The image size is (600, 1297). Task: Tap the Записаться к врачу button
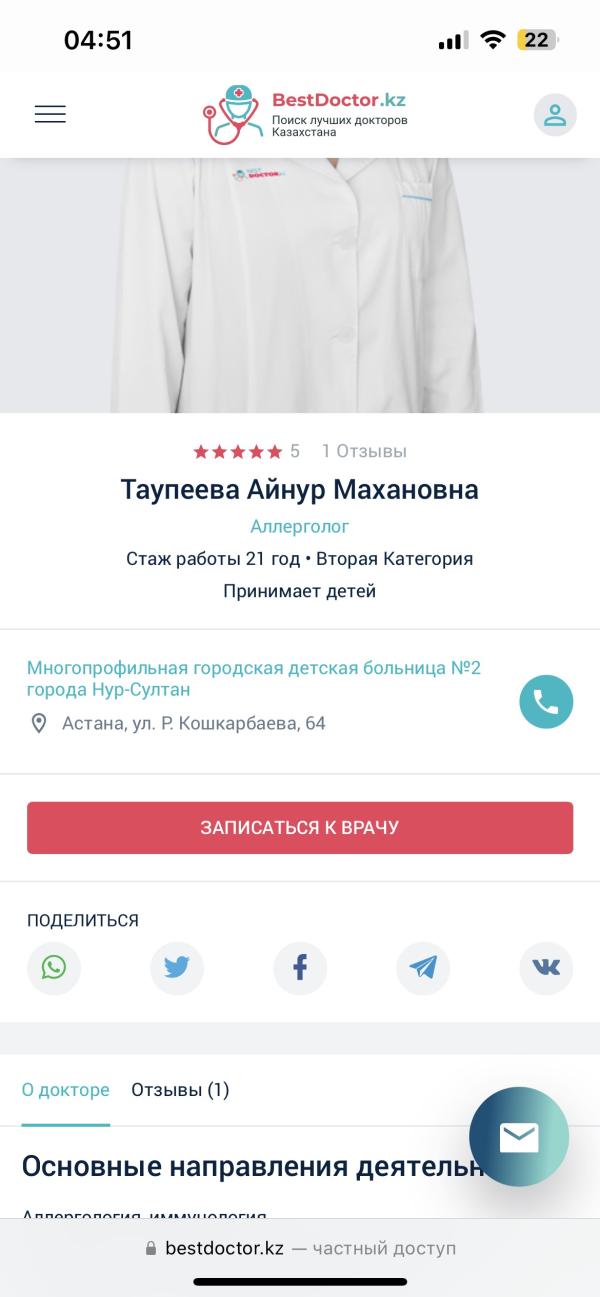click(x=300, y=828)
